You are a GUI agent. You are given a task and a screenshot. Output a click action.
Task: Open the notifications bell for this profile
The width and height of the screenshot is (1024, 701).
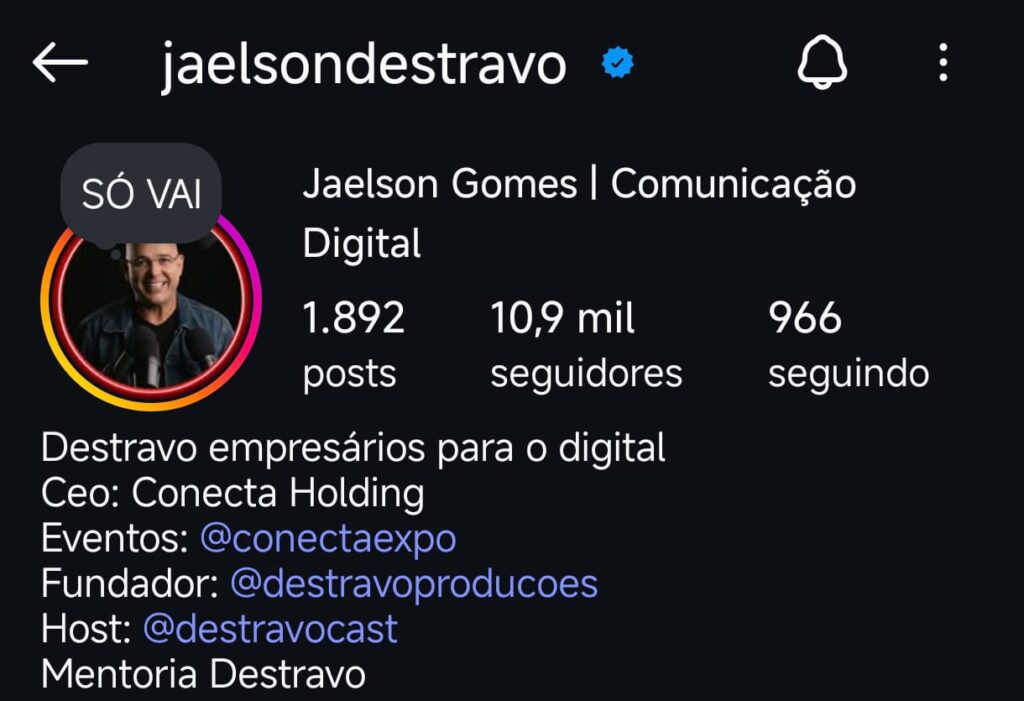point(822,64)
